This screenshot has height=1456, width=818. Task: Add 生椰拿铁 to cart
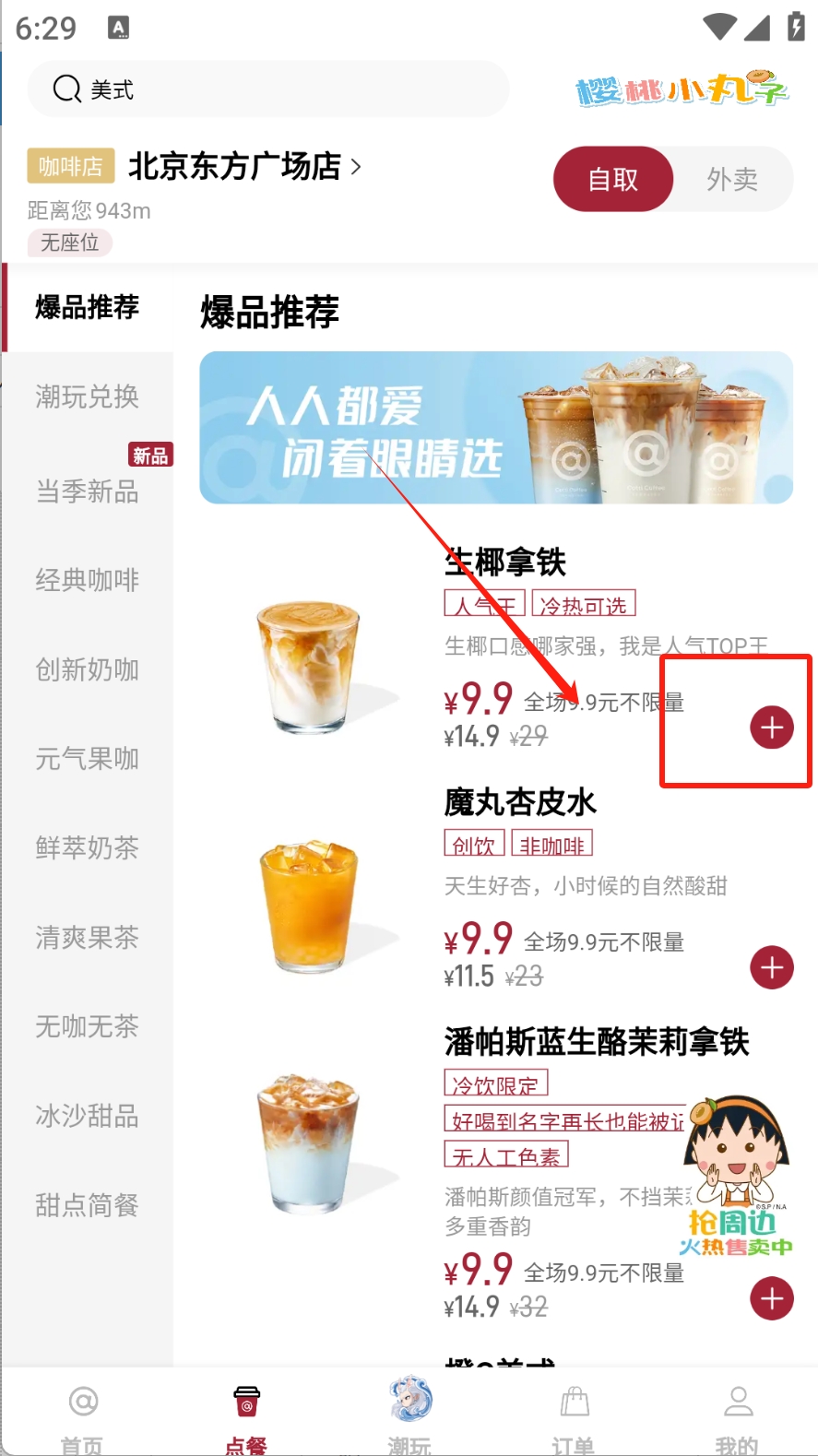(772, 728)
